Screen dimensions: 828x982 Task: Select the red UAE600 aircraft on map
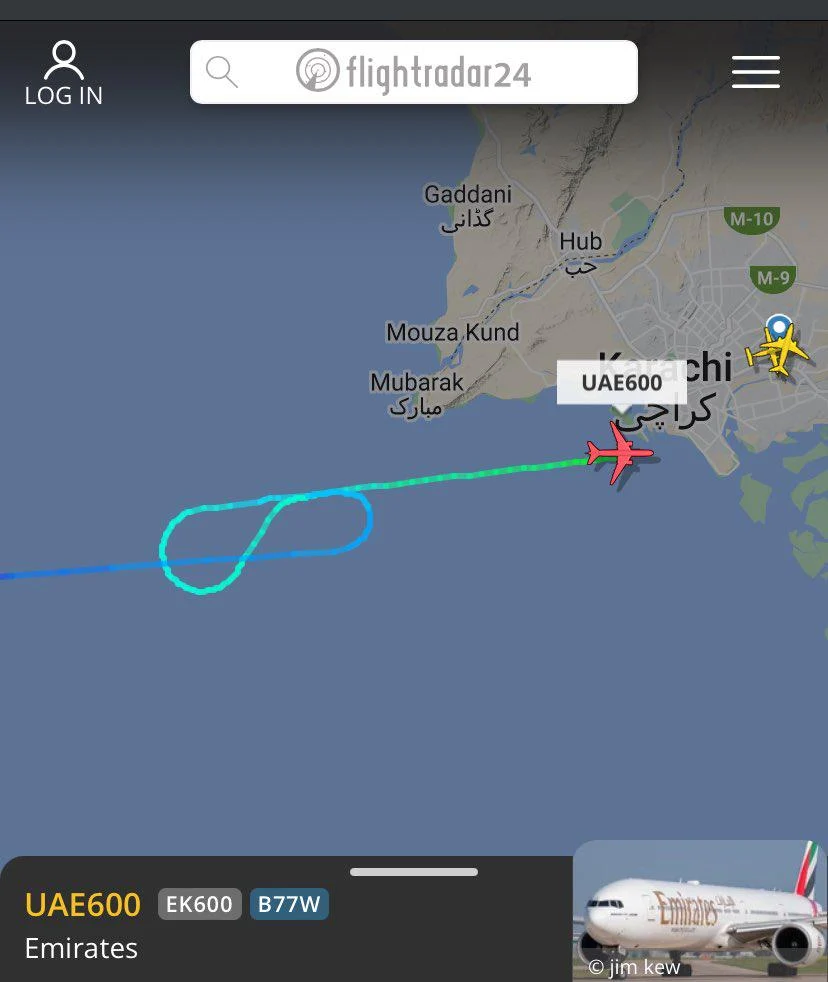(x=620, y=453)
